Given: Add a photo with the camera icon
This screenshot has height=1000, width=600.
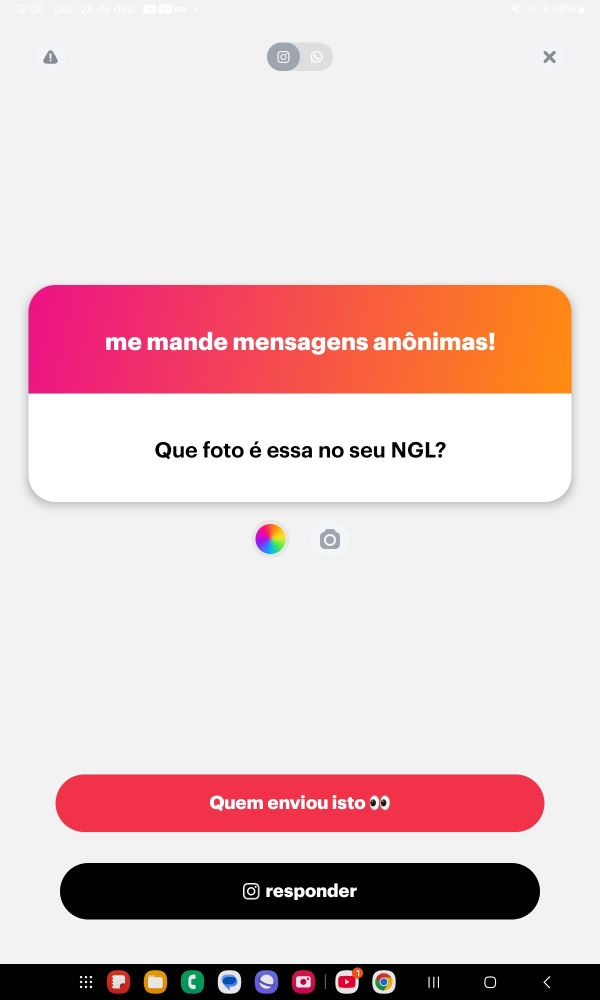Looking at the screenshot, I should pos(330,540).
